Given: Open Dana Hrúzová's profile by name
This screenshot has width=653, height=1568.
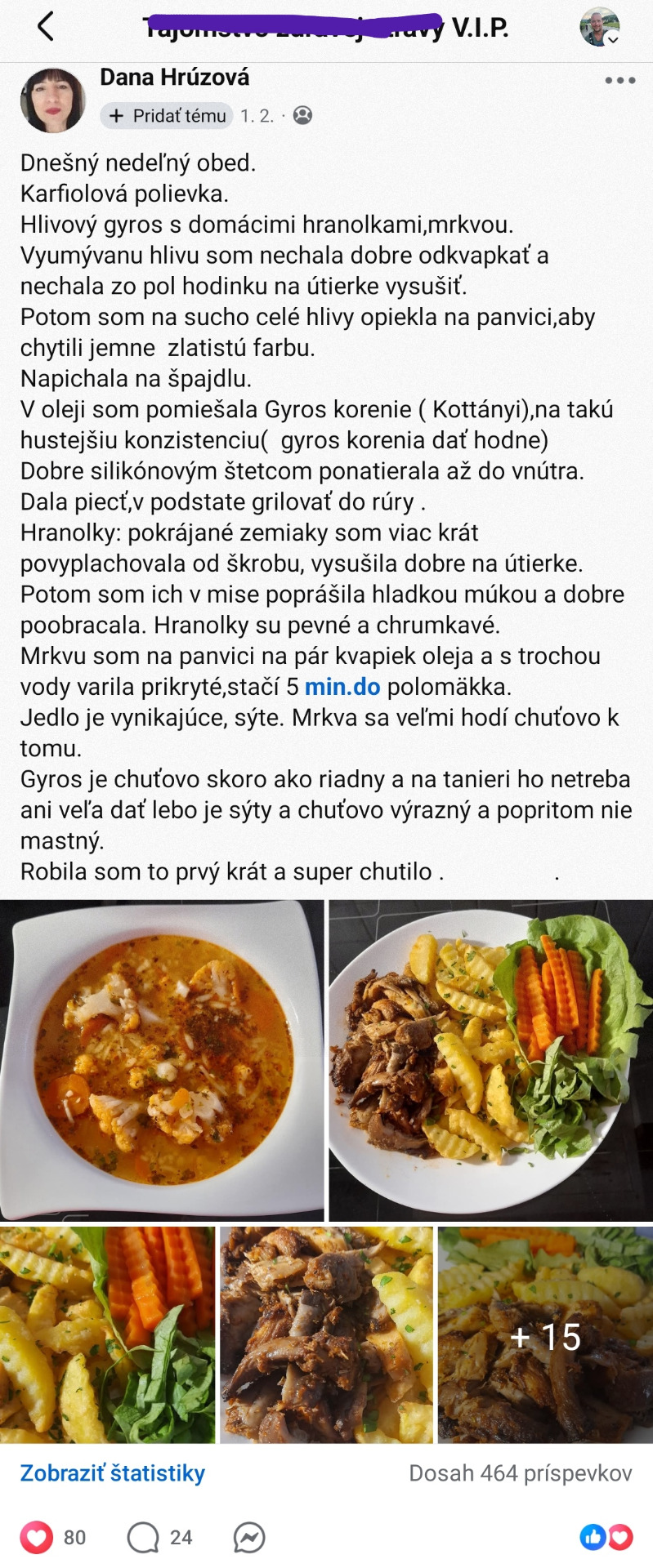Looking at the screenshot, I should click(x=174, y=78).
